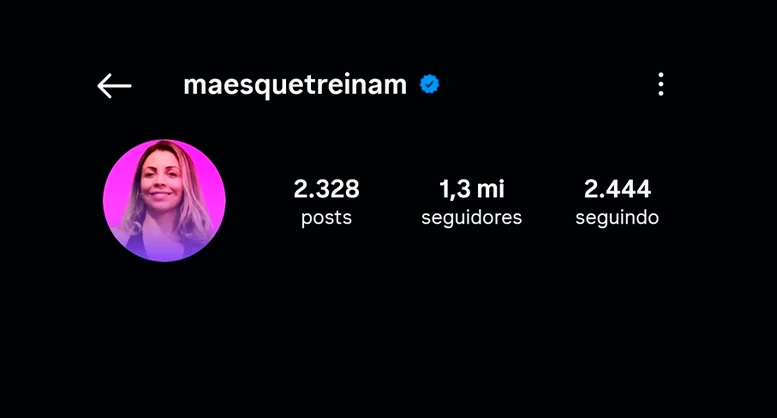View the 1,3 mi seguidores list
The width and height of the screenshot is (777, 418).
coord(471,202)
